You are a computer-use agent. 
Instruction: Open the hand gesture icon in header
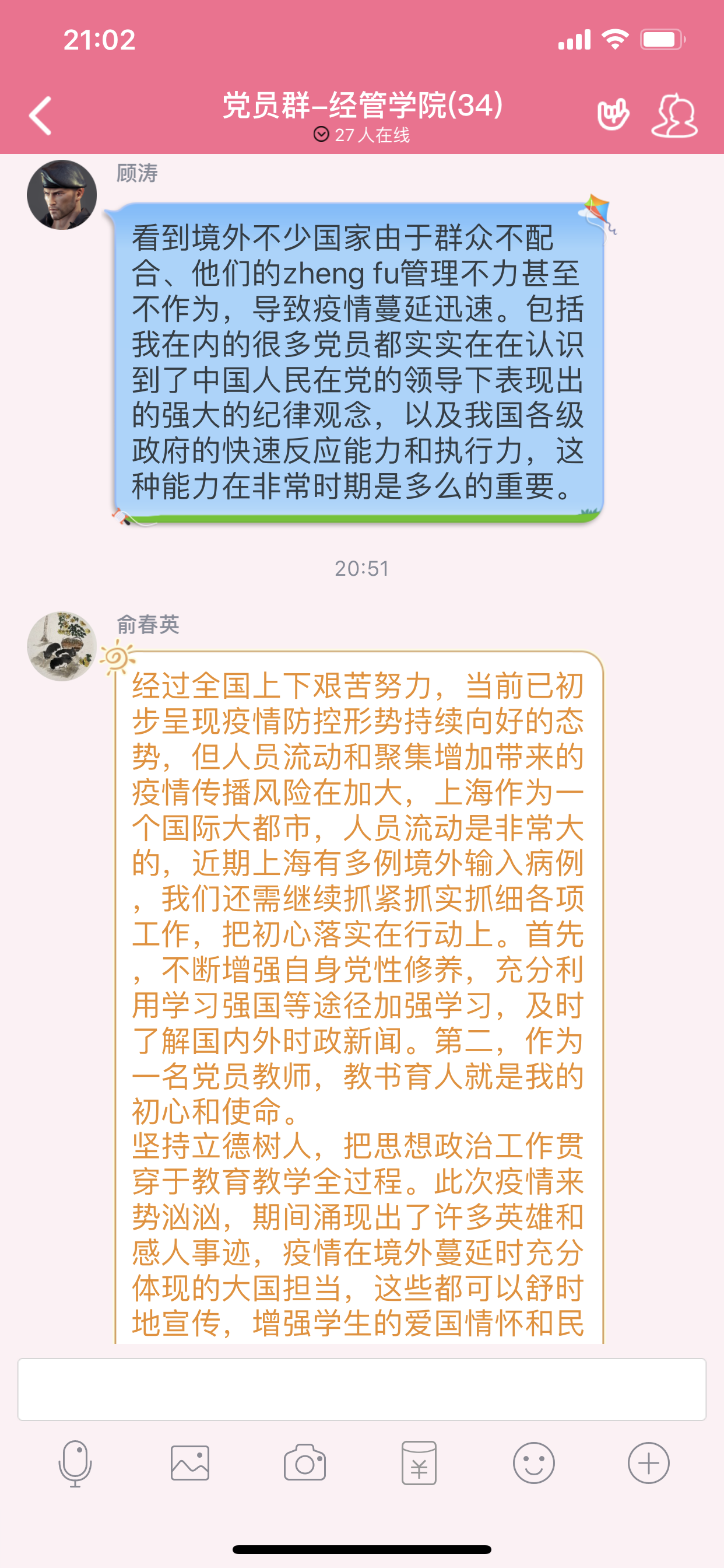coord(612,115)
